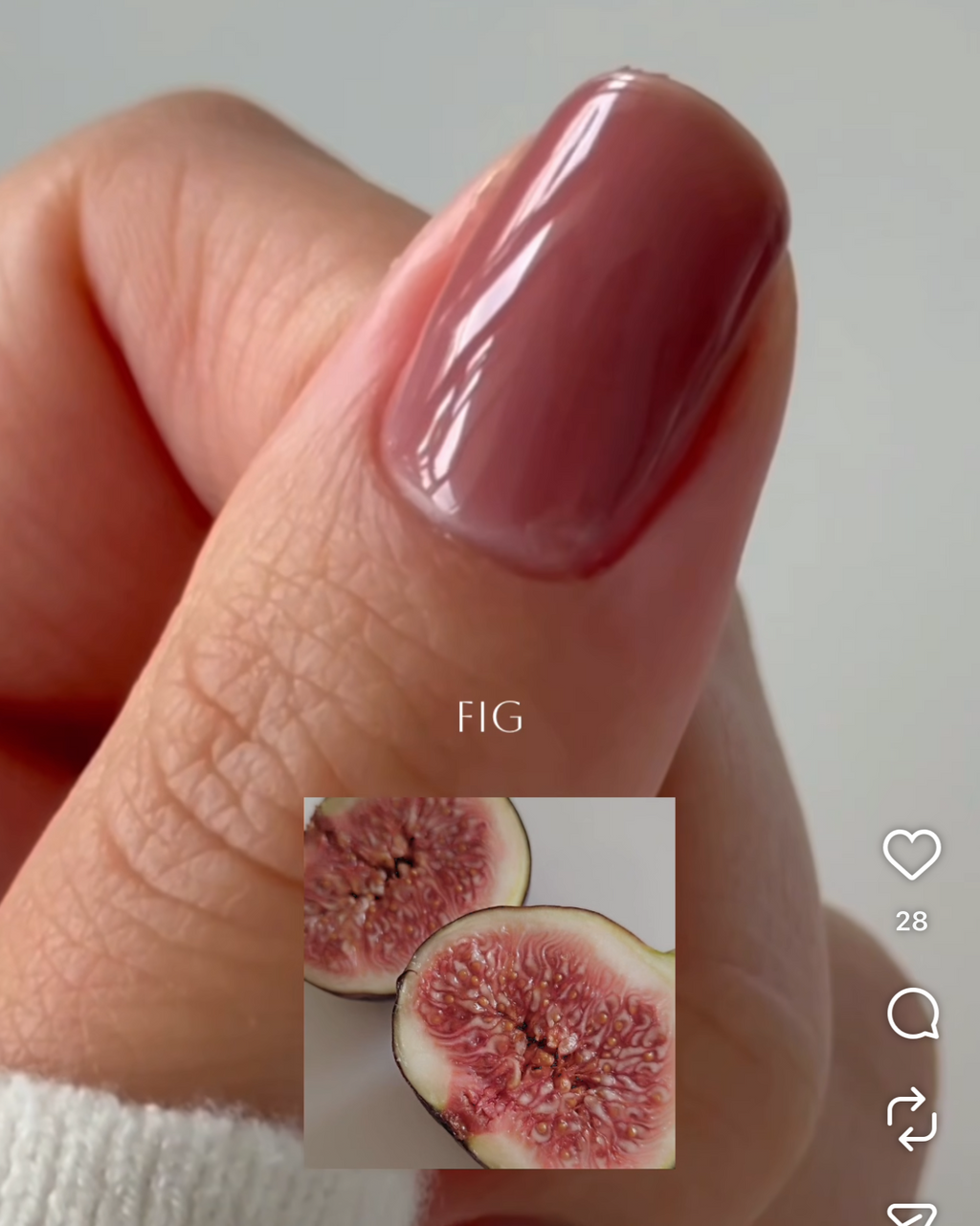Repost this reel
Image resolution: width=980 pixels, height=1226 pixels.
[x=912, y=1118]
